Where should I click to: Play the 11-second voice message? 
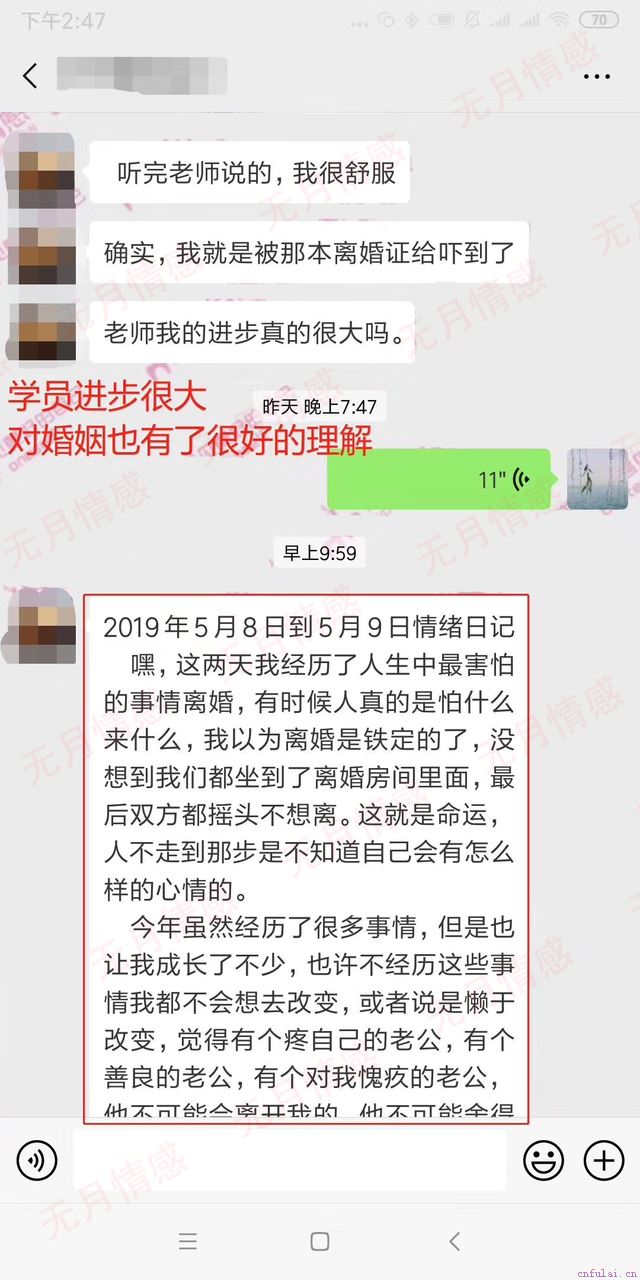click(440, 480)
